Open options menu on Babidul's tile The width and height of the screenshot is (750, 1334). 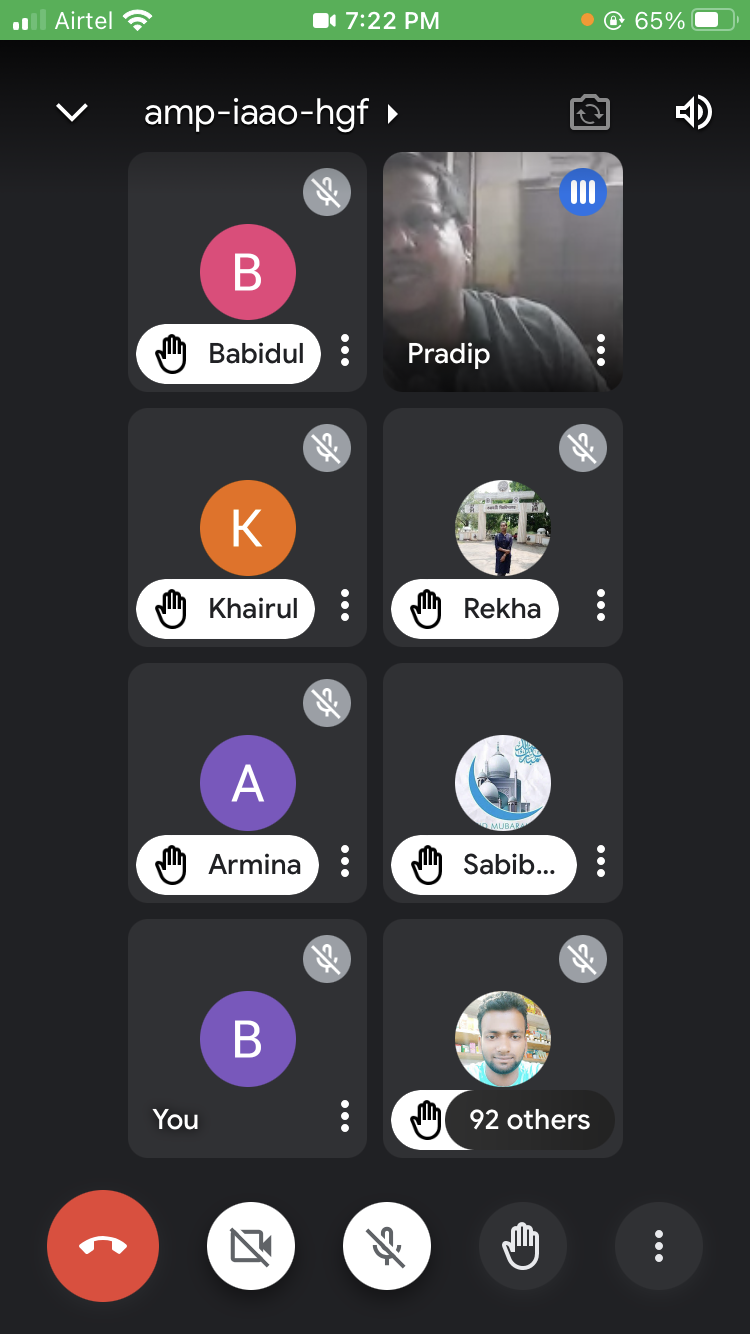click(x=345, y=350)
